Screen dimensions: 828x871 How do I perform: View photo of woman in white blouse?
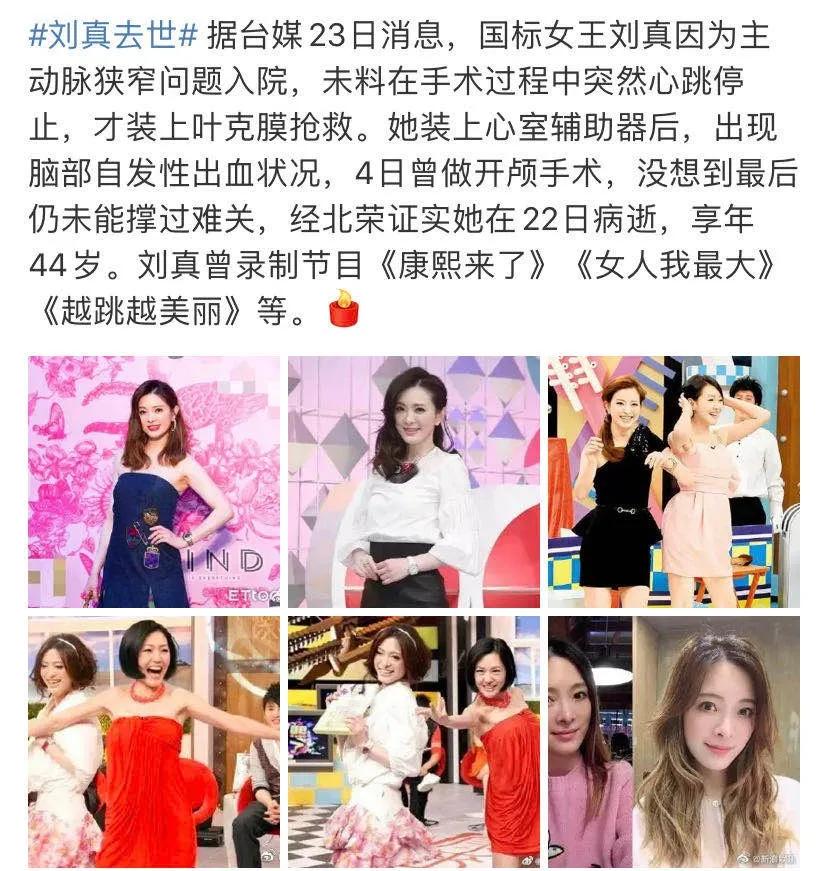(414, 481)
